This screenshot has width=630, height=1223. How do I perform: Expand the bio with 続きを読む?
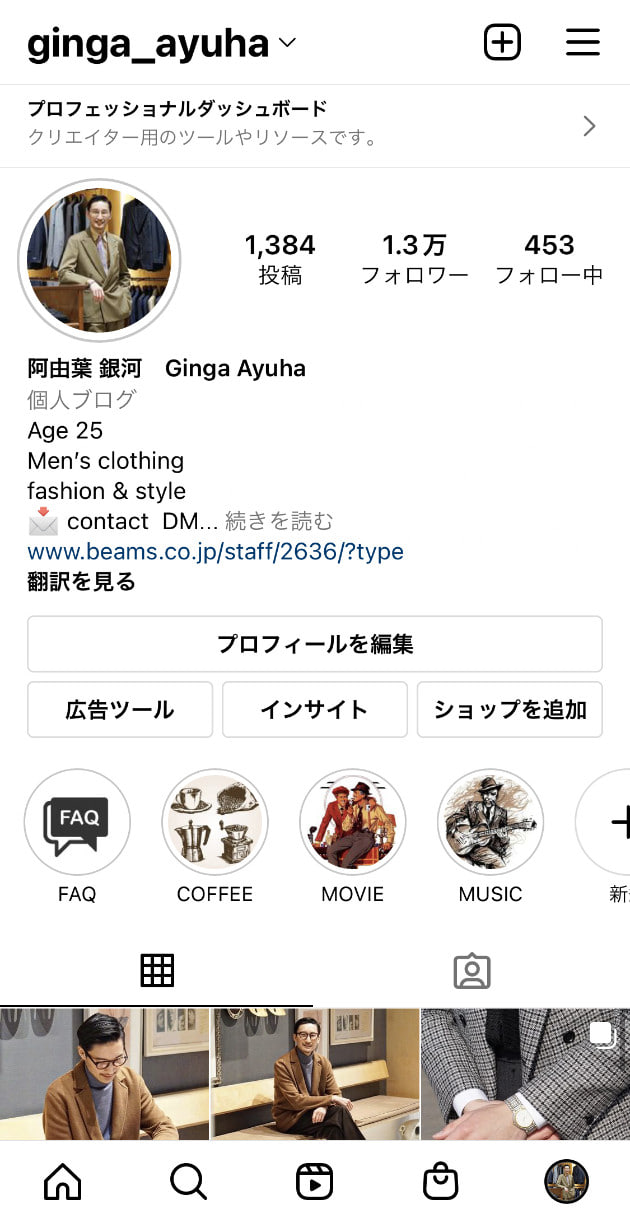pos(279,521)
